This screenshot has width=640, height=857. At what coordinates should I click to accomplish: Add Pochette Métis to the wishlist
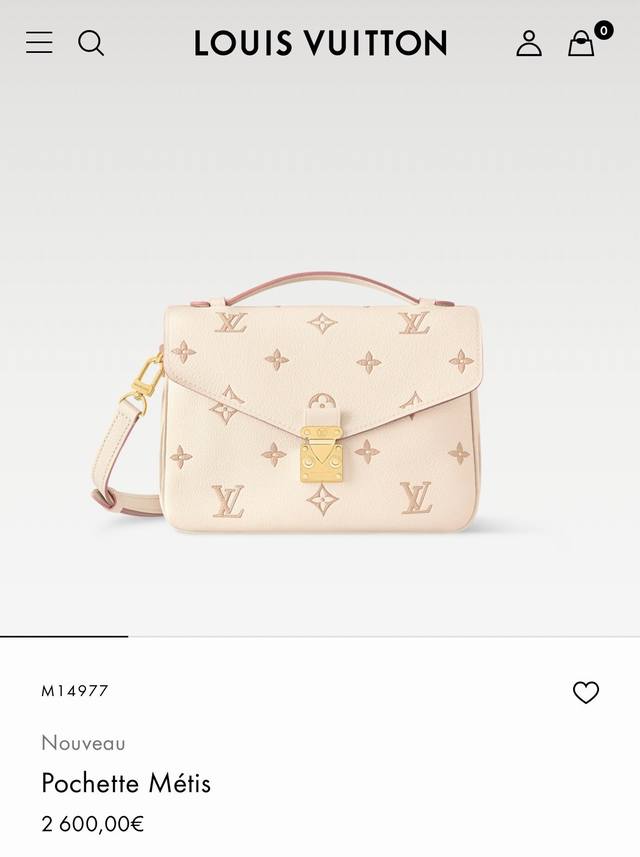pyautogui.click(x=585, y=692)
